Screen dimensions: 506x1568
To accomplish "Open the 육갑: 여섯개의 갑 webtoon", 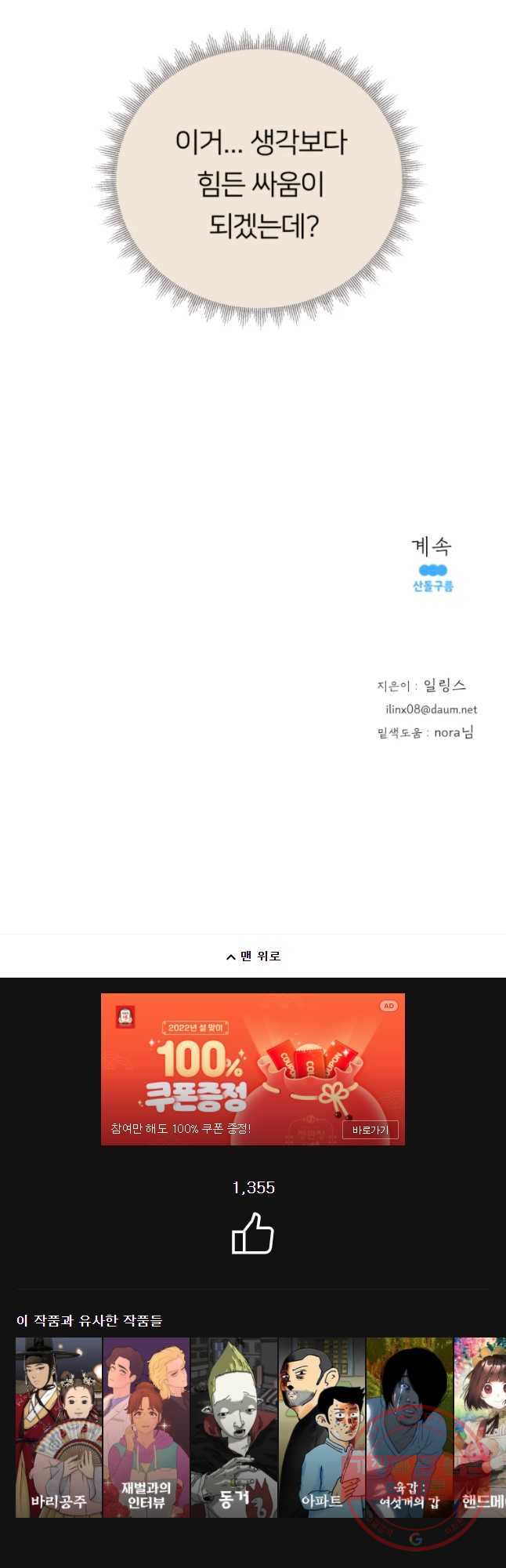I will (410, 1427).
